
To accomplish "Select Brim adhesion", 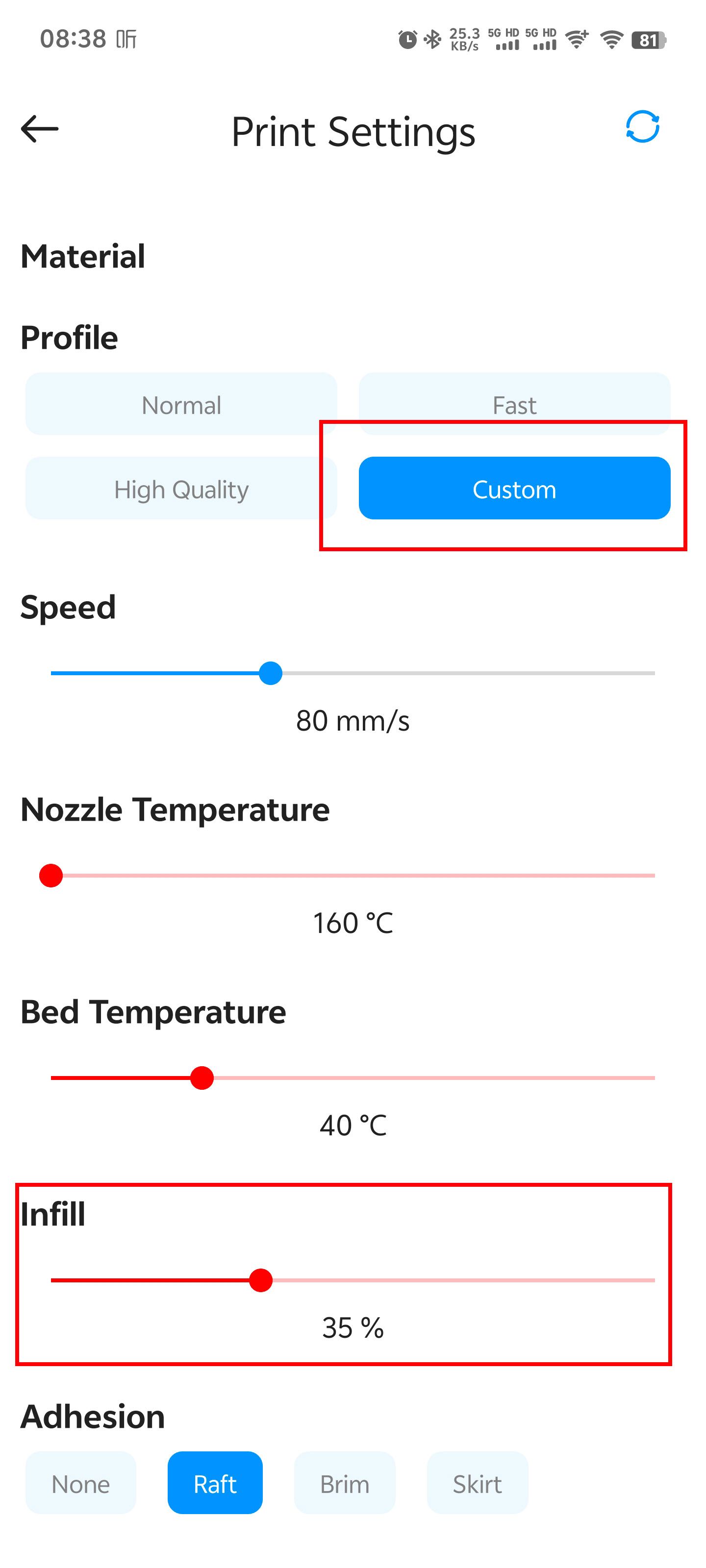I will tap(345, 1483).
